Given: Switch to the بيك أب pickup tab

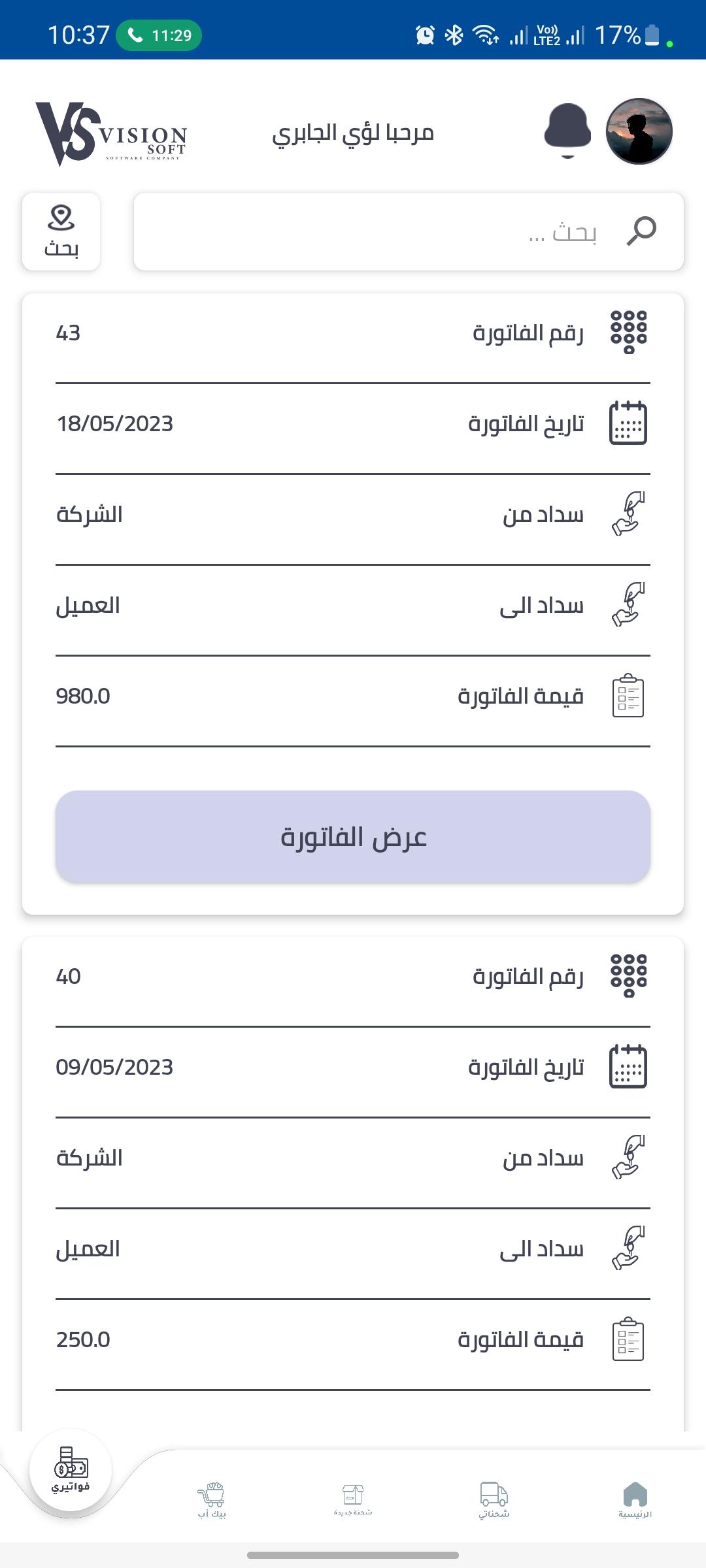Looking at the screenshot, I should pos(212,1500).
